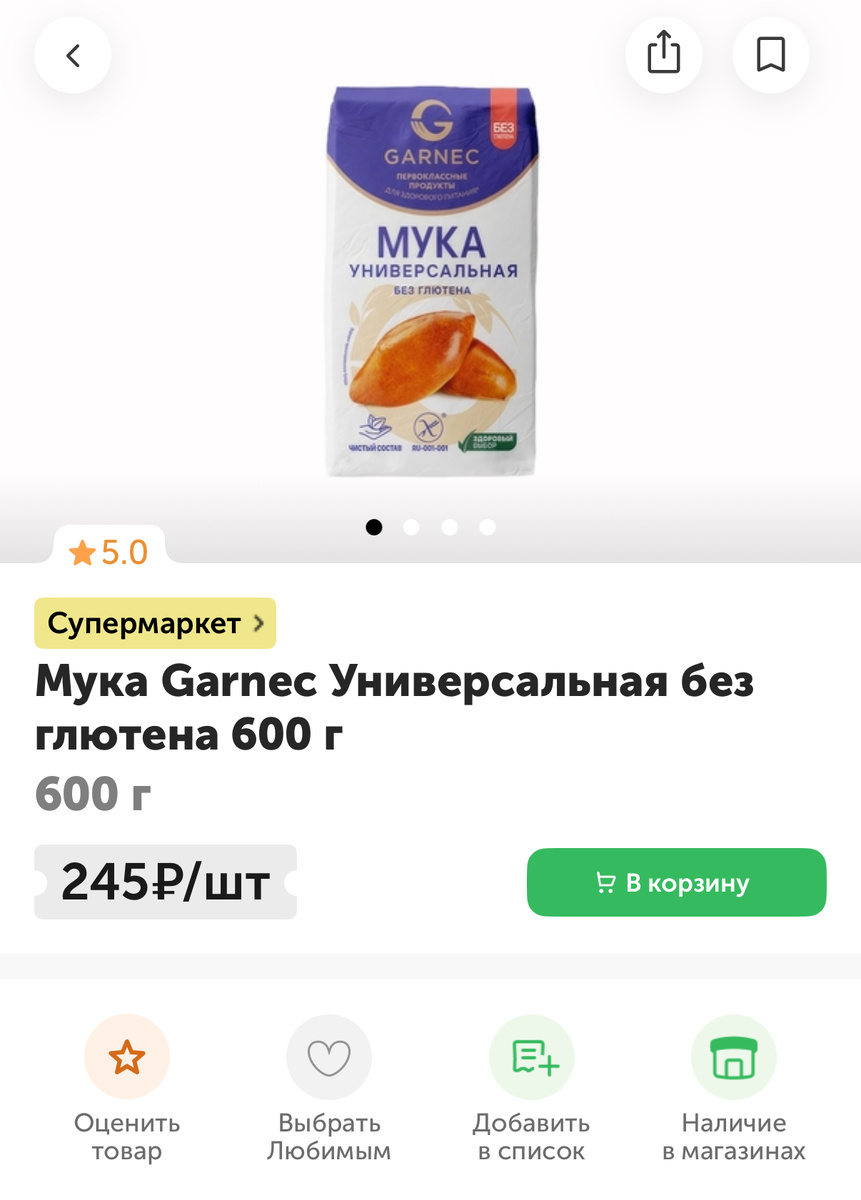Tap the store icon above "Наличие в магазинах"
The width and height of the screenshot is (861, 1200).
click(x=733, y=1056)
